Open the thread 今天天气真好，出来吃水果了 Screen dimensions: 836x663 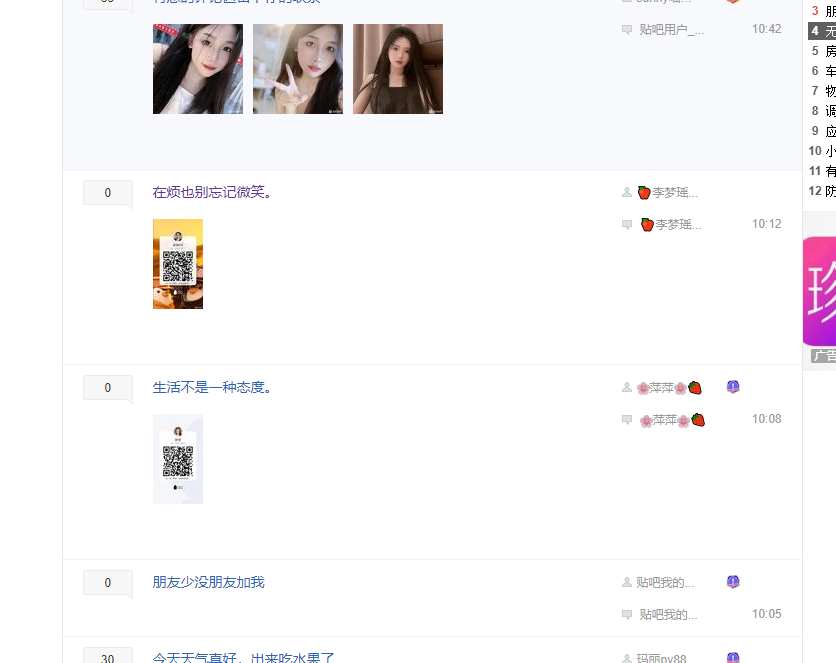pos(244,657)
